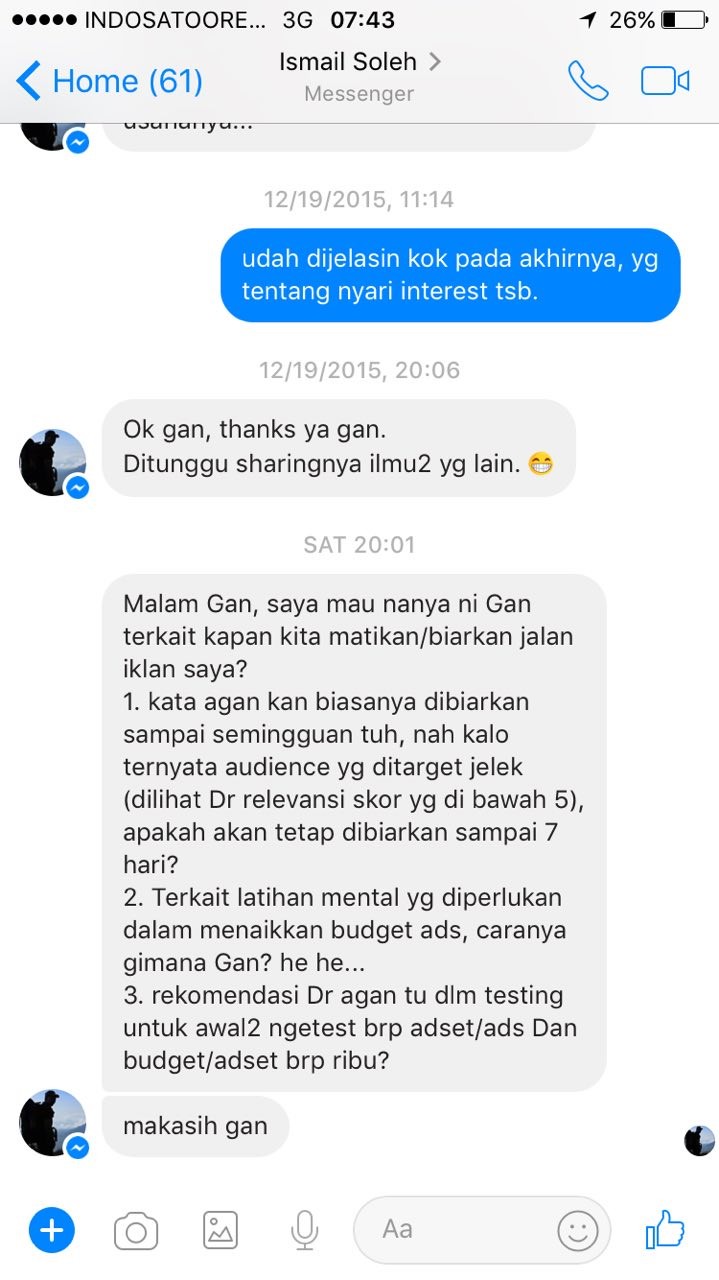Record a voice message
The image size is (719, 1280).
(304, 1230)
